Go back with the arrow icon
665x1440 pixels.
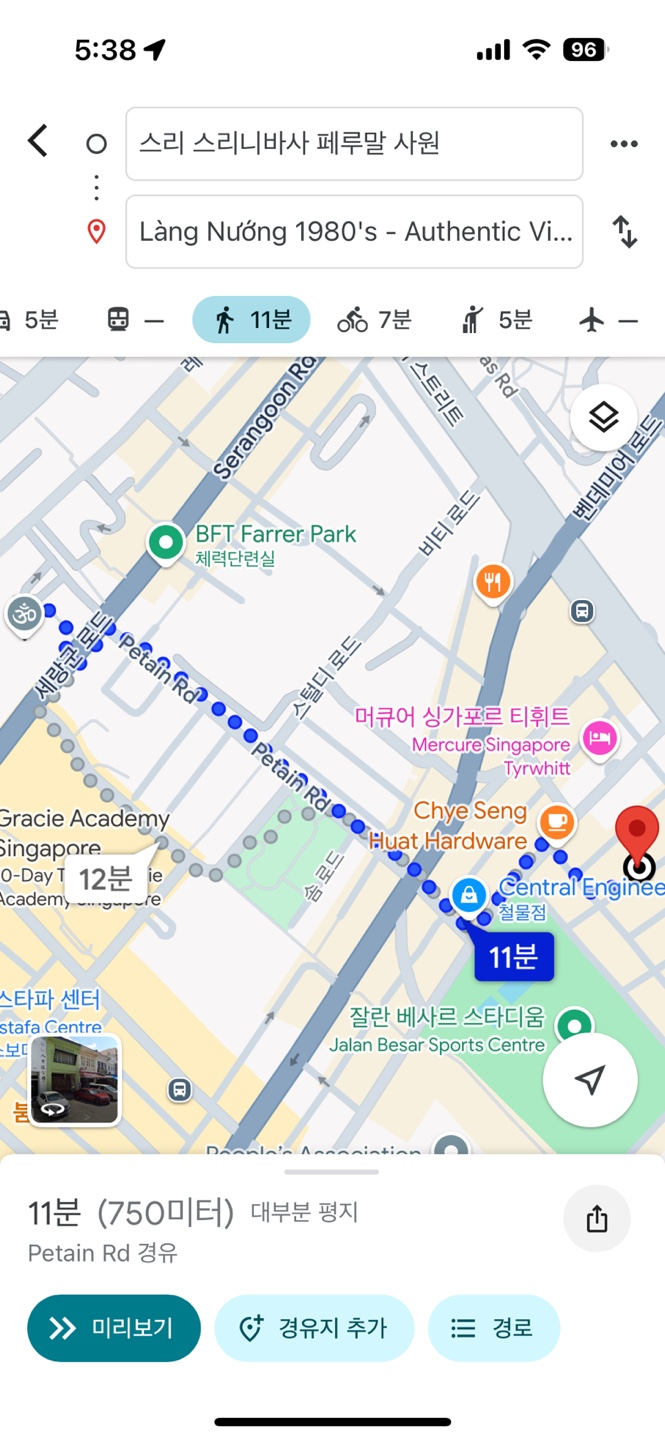click(x=38, y=141)
